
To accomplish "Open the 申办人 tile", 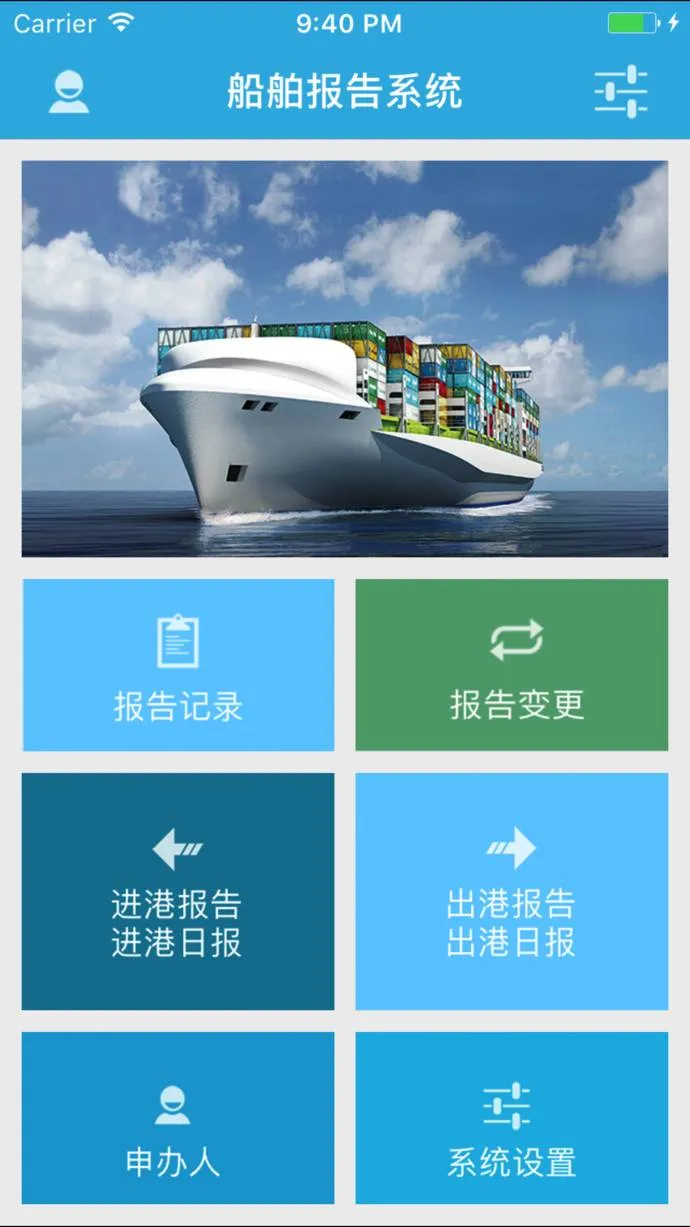I will (x=178, y=1118).
